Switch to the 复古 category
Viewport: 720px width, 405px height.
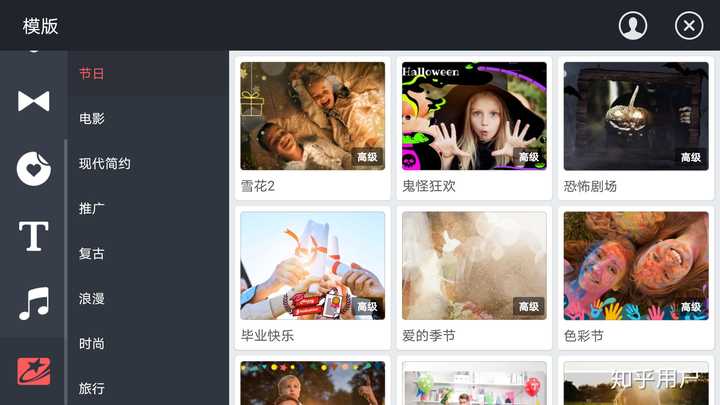pos(92,253)
